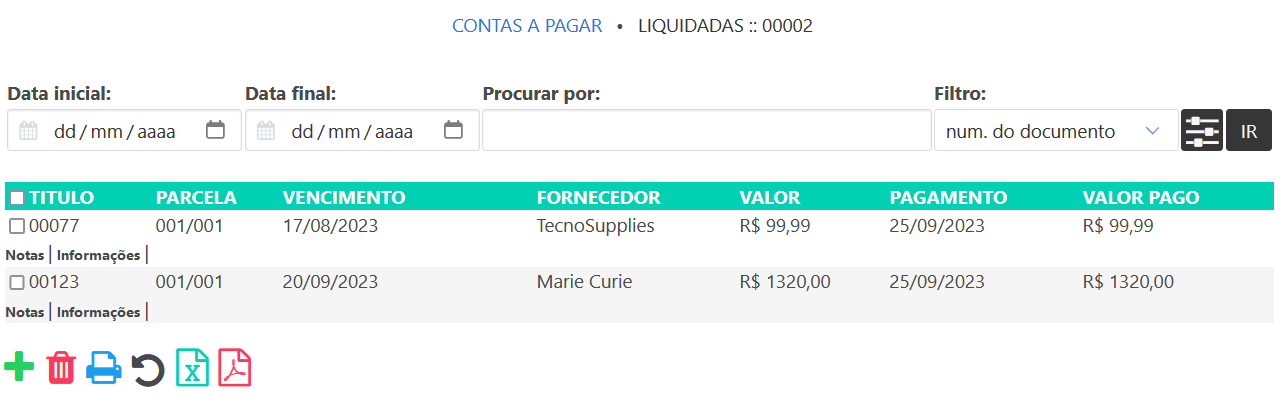Add a new entry with green plus
Viewport: 1280px width, 401px height.
click(19, 367)
